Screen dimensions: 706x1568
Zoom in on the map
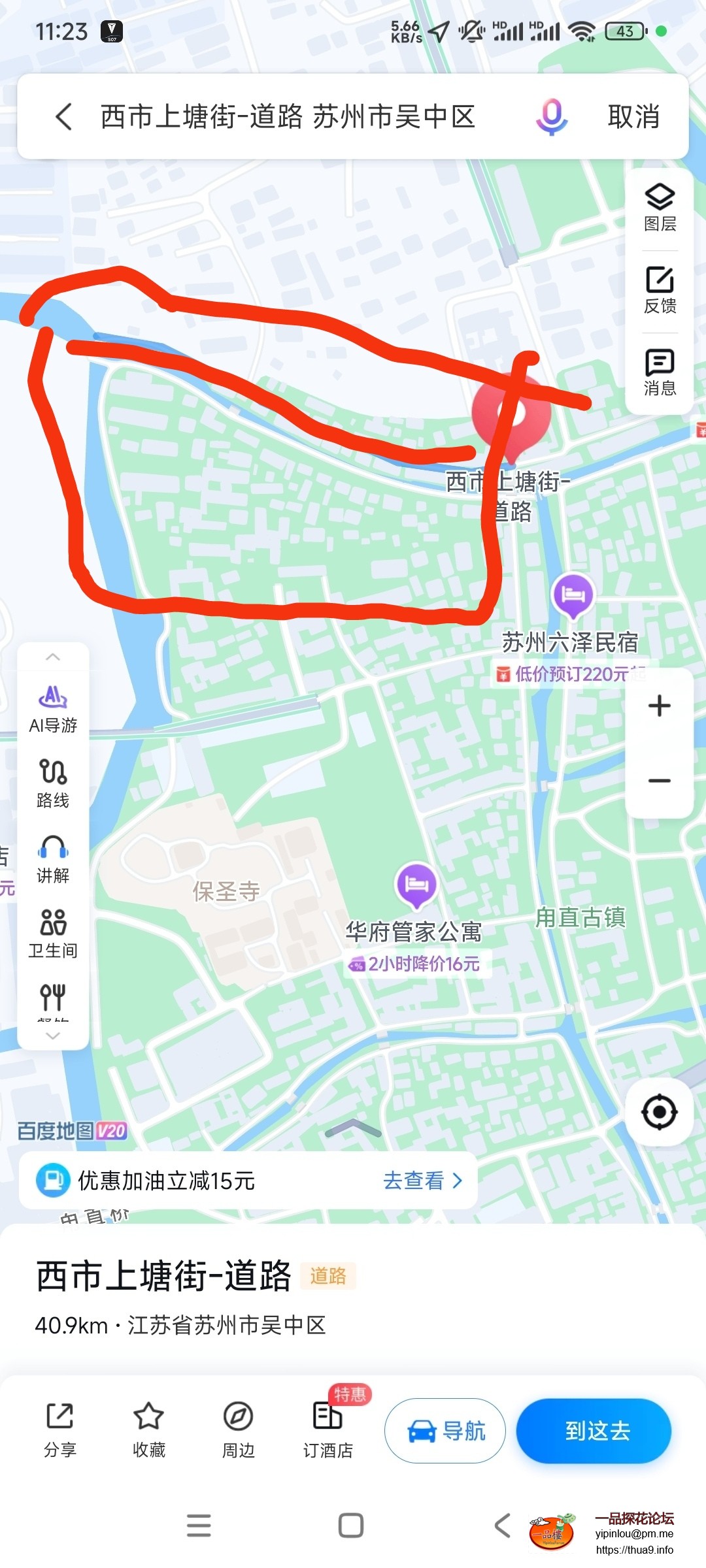coord(659,706)
